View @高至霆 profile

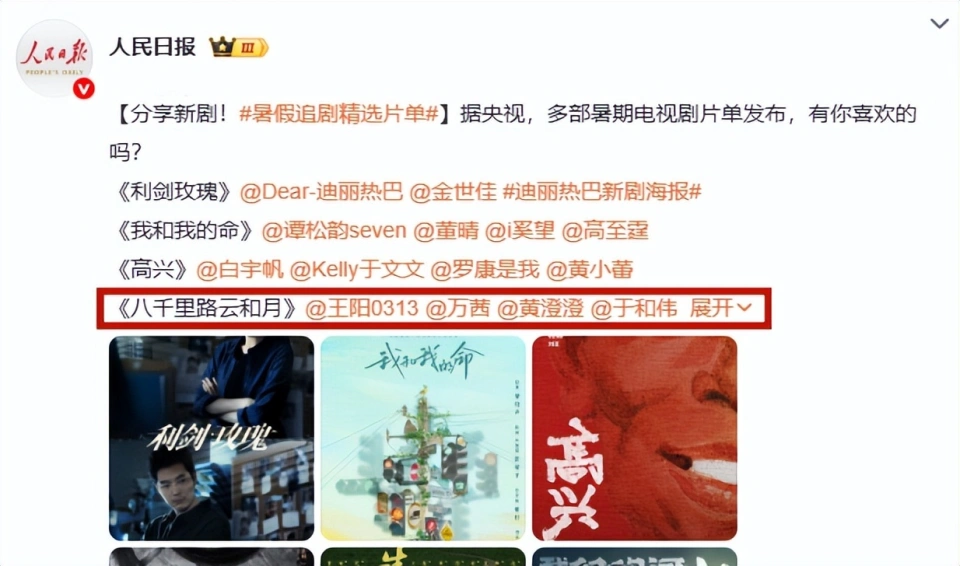(x=604, y=230)
